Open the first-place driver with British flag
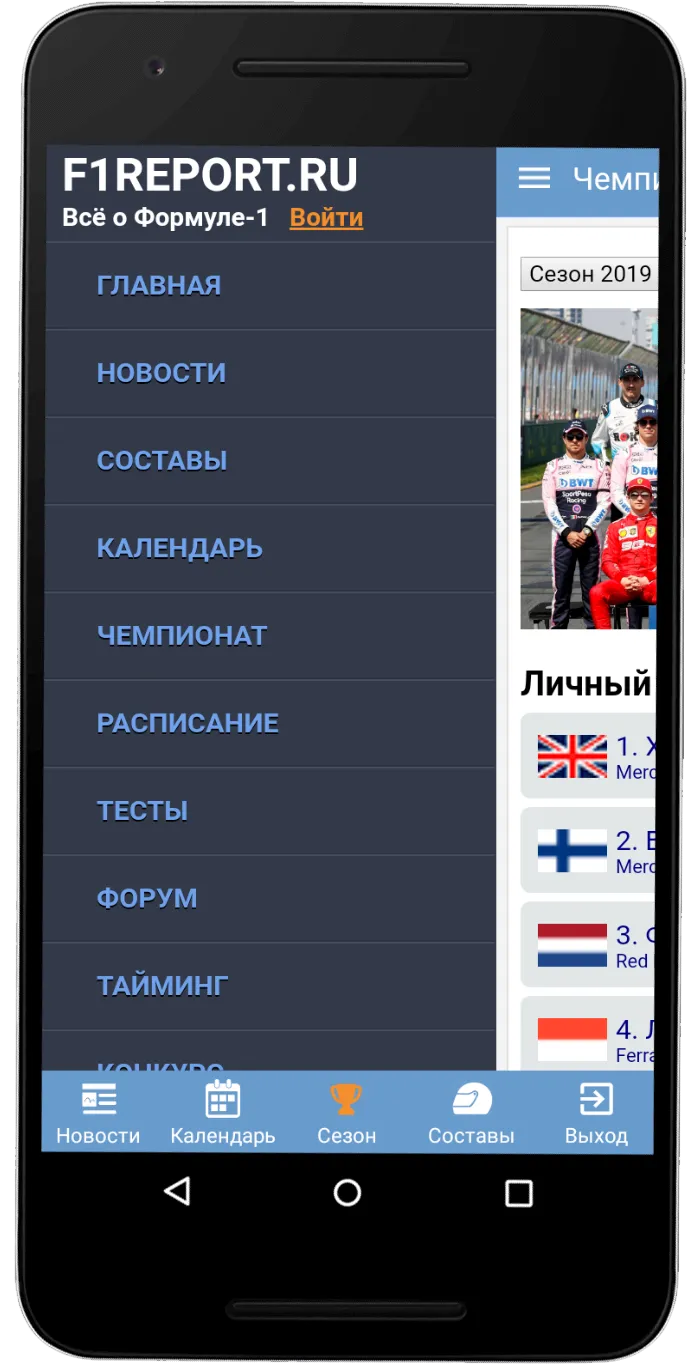Image resolution: width=700 pixels, height=1364 pixels. point(588,756)
